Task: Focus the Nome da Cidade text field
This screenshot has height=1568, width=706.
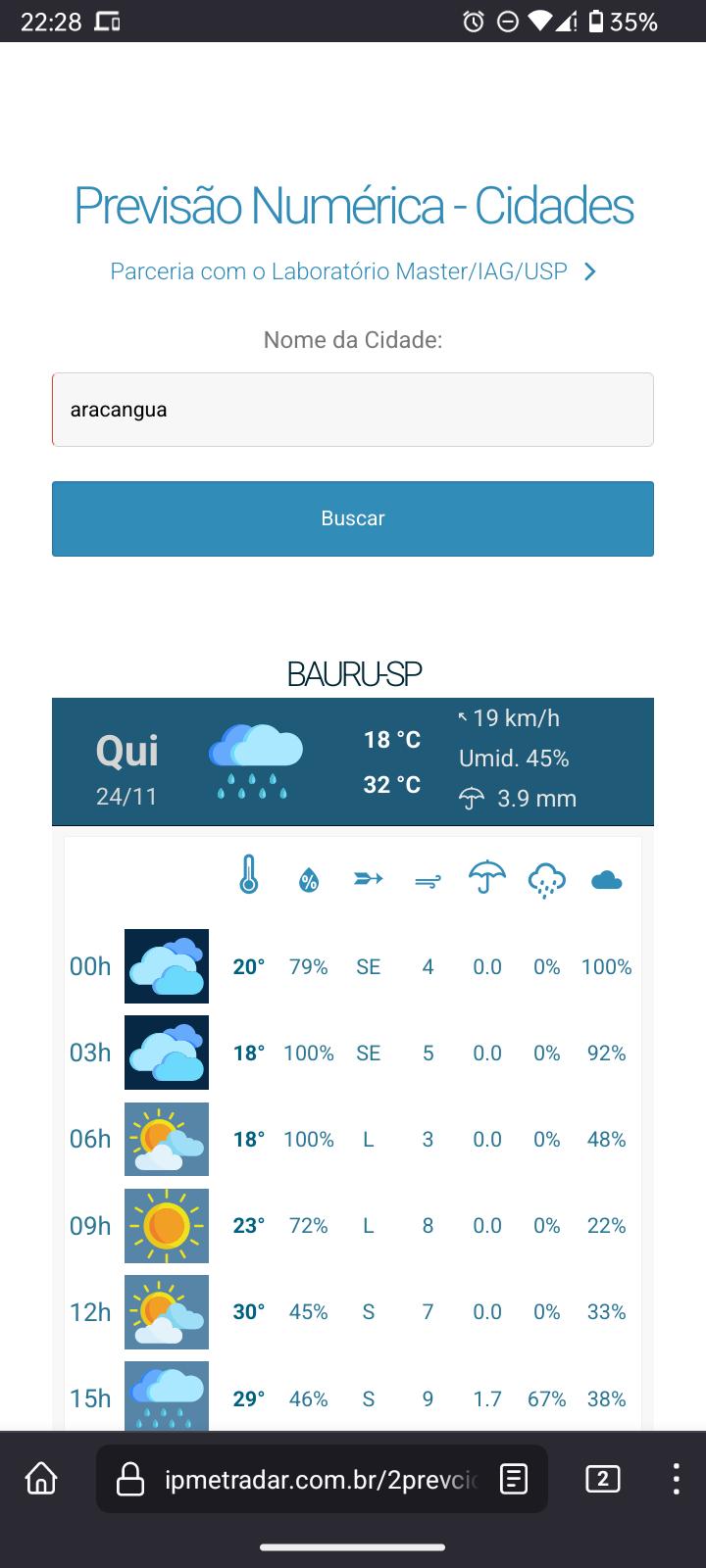Action: (x=353, y=410)
